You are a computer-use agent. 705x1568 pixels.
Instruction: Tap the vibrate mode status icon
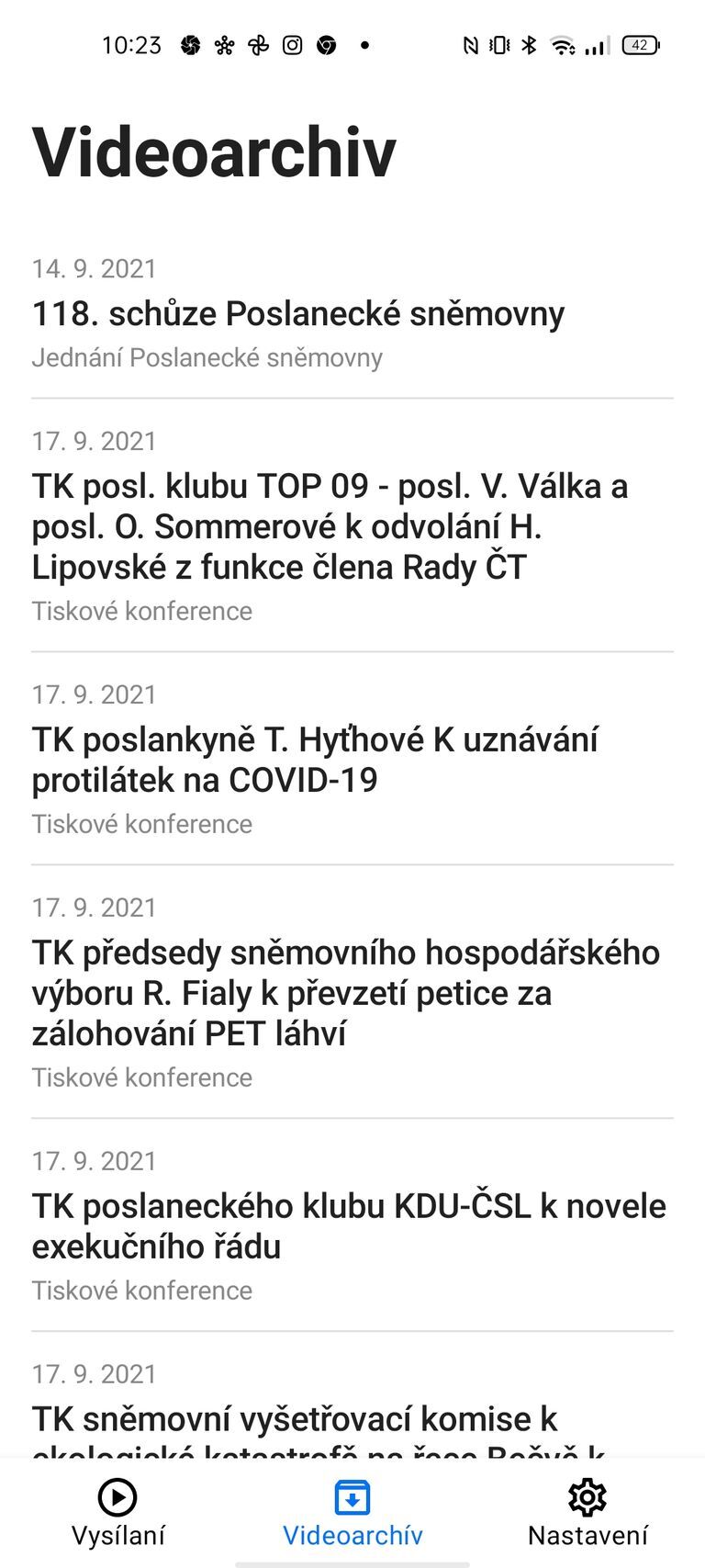[x=498, y=44]
